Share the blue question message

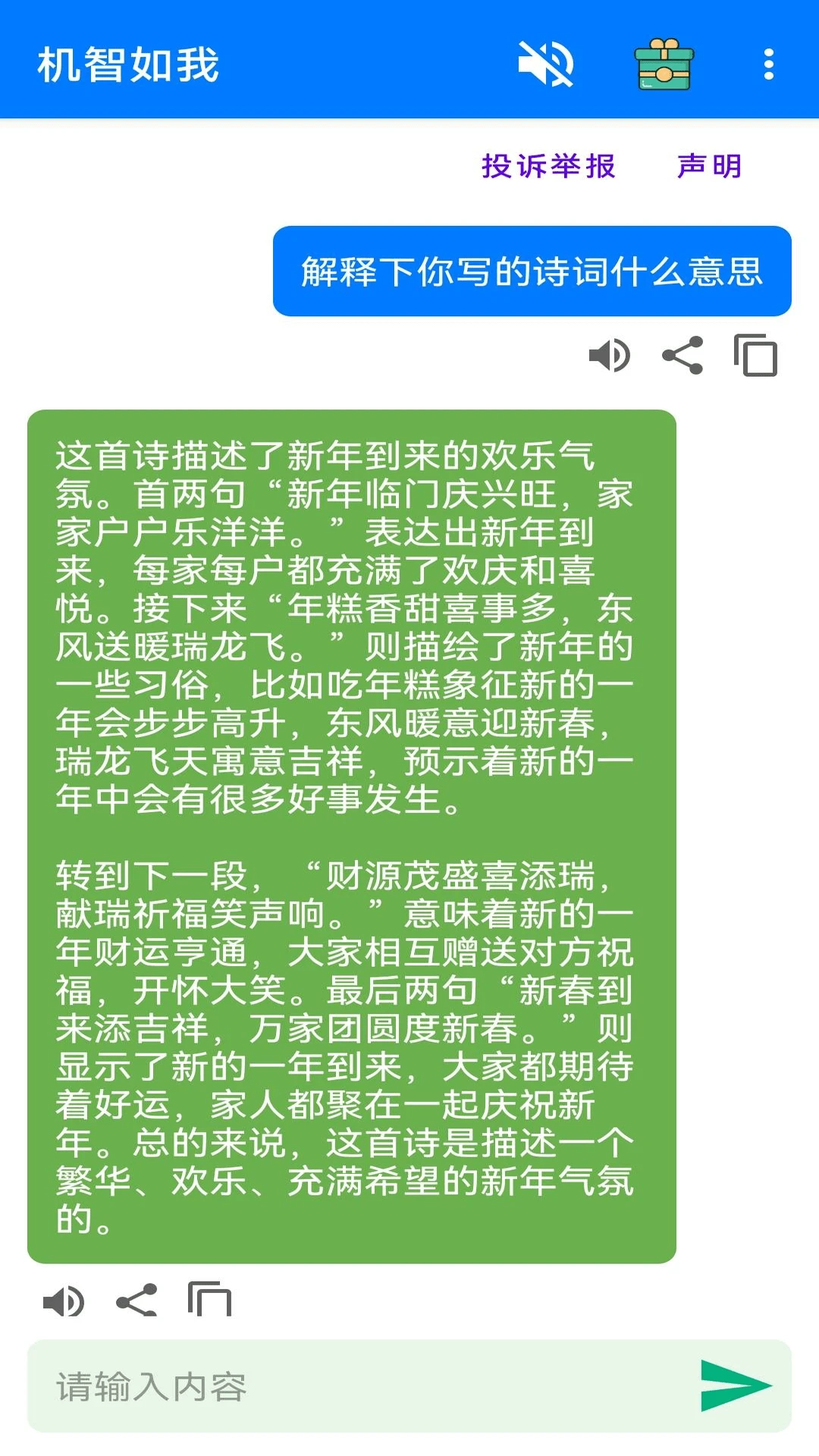(682, 355)
